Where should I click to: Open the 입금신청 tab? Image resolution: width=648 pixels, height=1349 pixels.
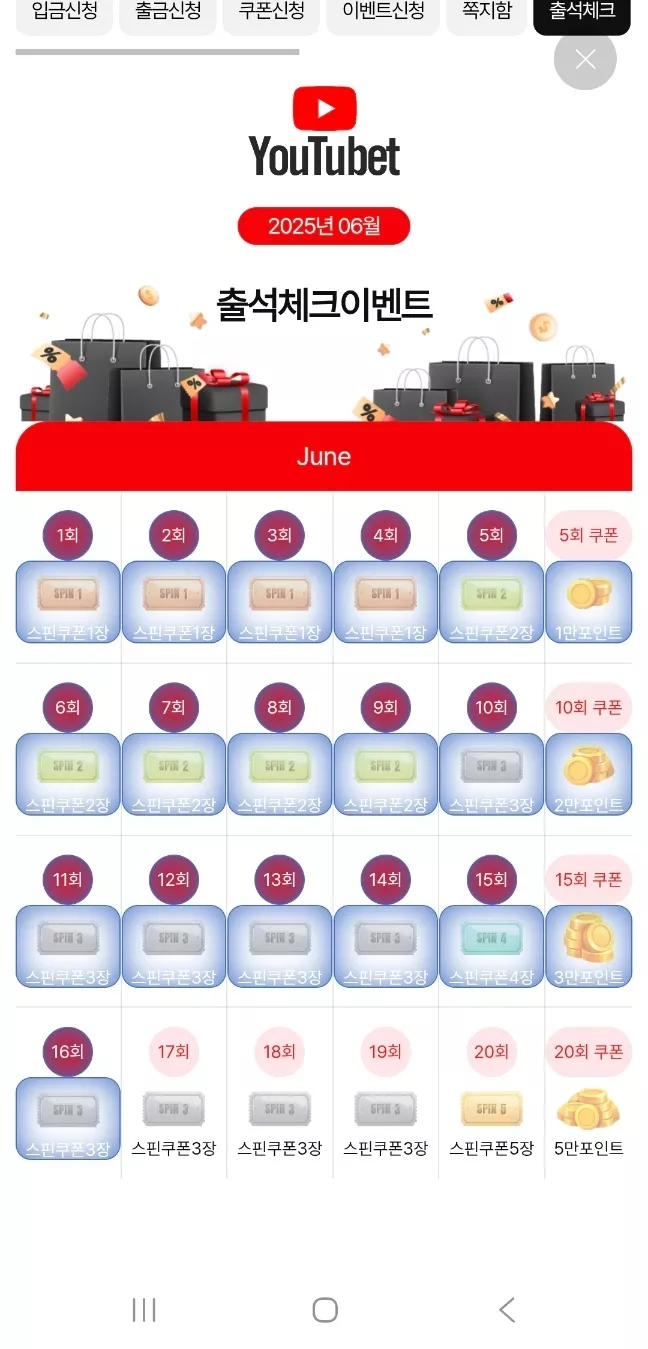pyautogui.click(x=65, y=14)
